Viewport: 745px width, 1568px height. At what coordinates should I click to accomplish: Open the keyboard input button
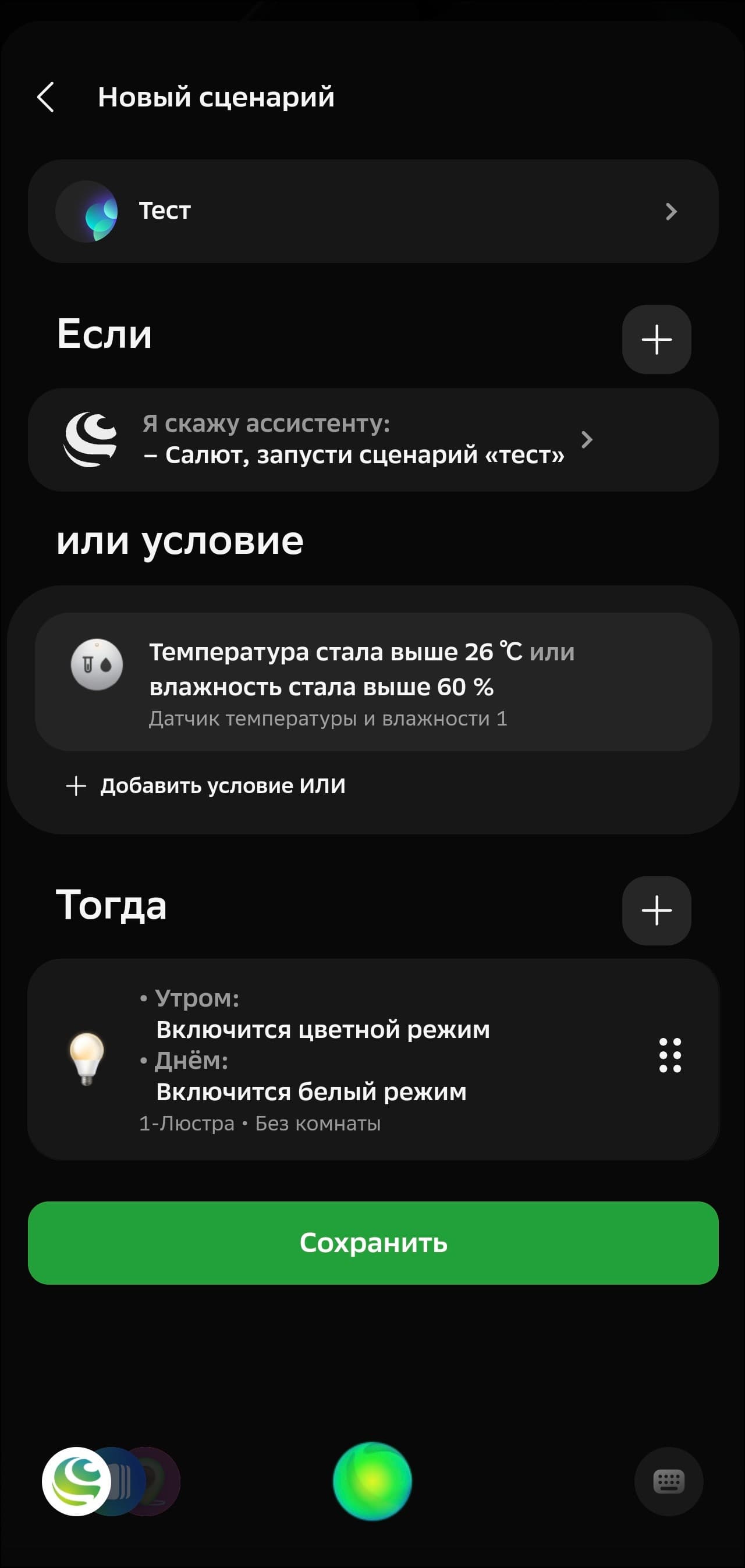(668, 1481)
